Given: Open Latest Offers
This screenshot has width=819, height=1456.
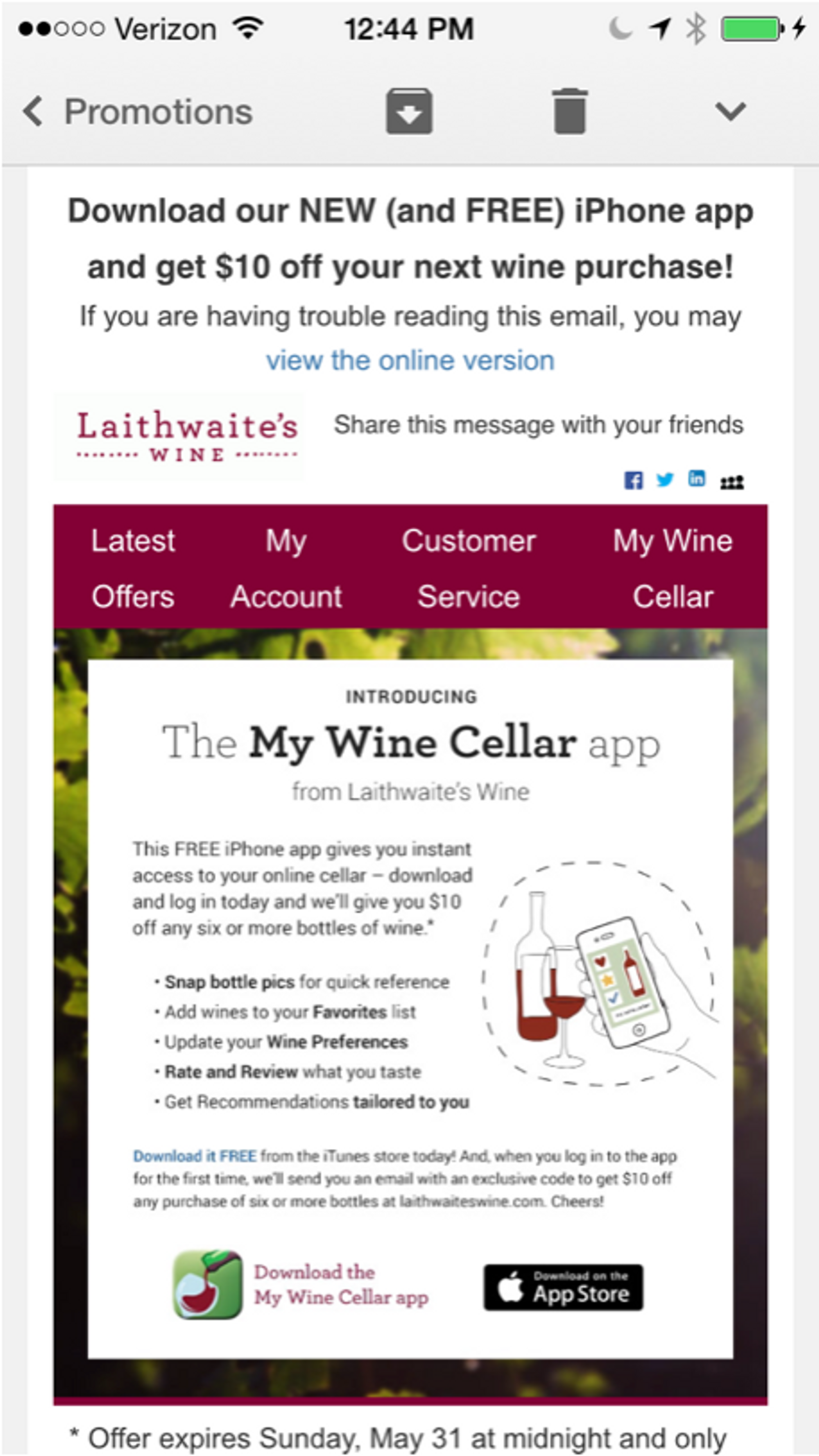Looking at the screenshot, I should tap(133, 568).
